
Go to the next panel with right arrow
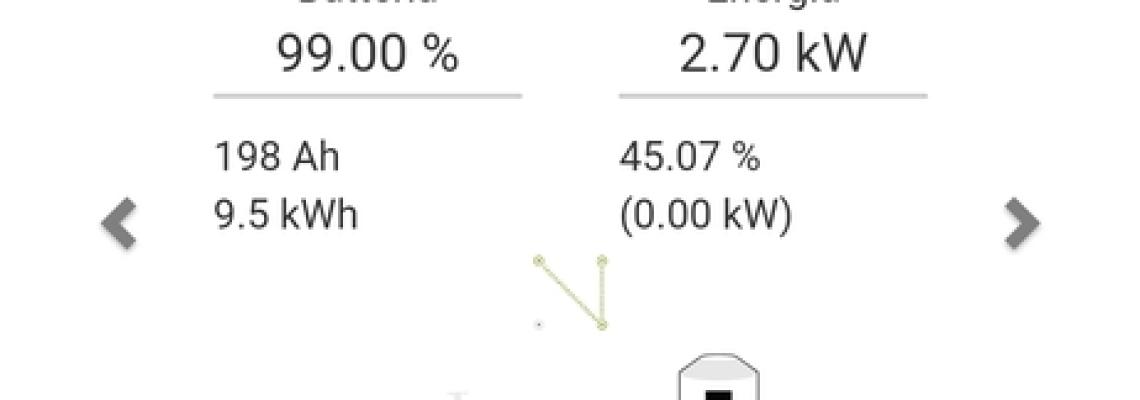[1021, 223]
